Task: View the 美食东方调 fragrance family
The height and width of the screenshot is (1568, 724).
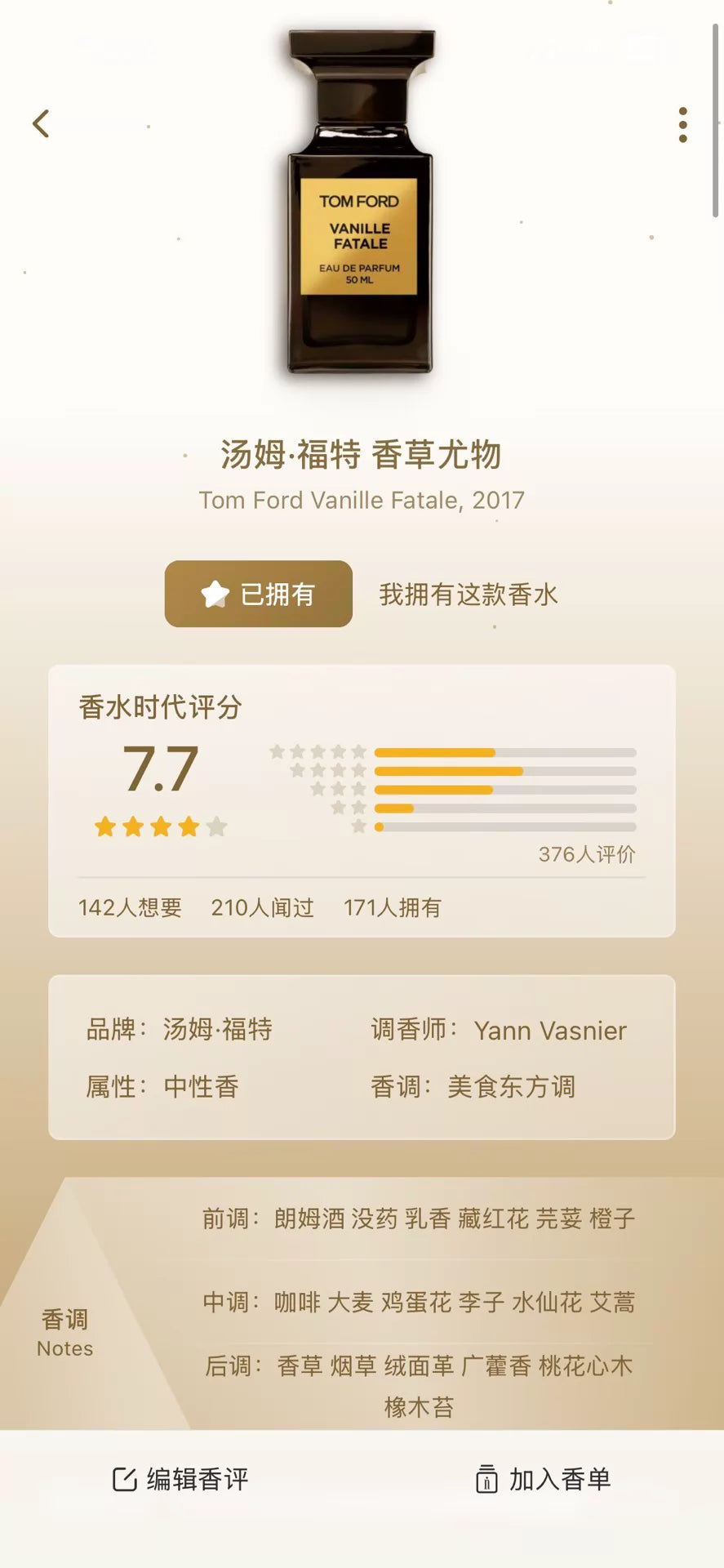Action: (512, 1087)
